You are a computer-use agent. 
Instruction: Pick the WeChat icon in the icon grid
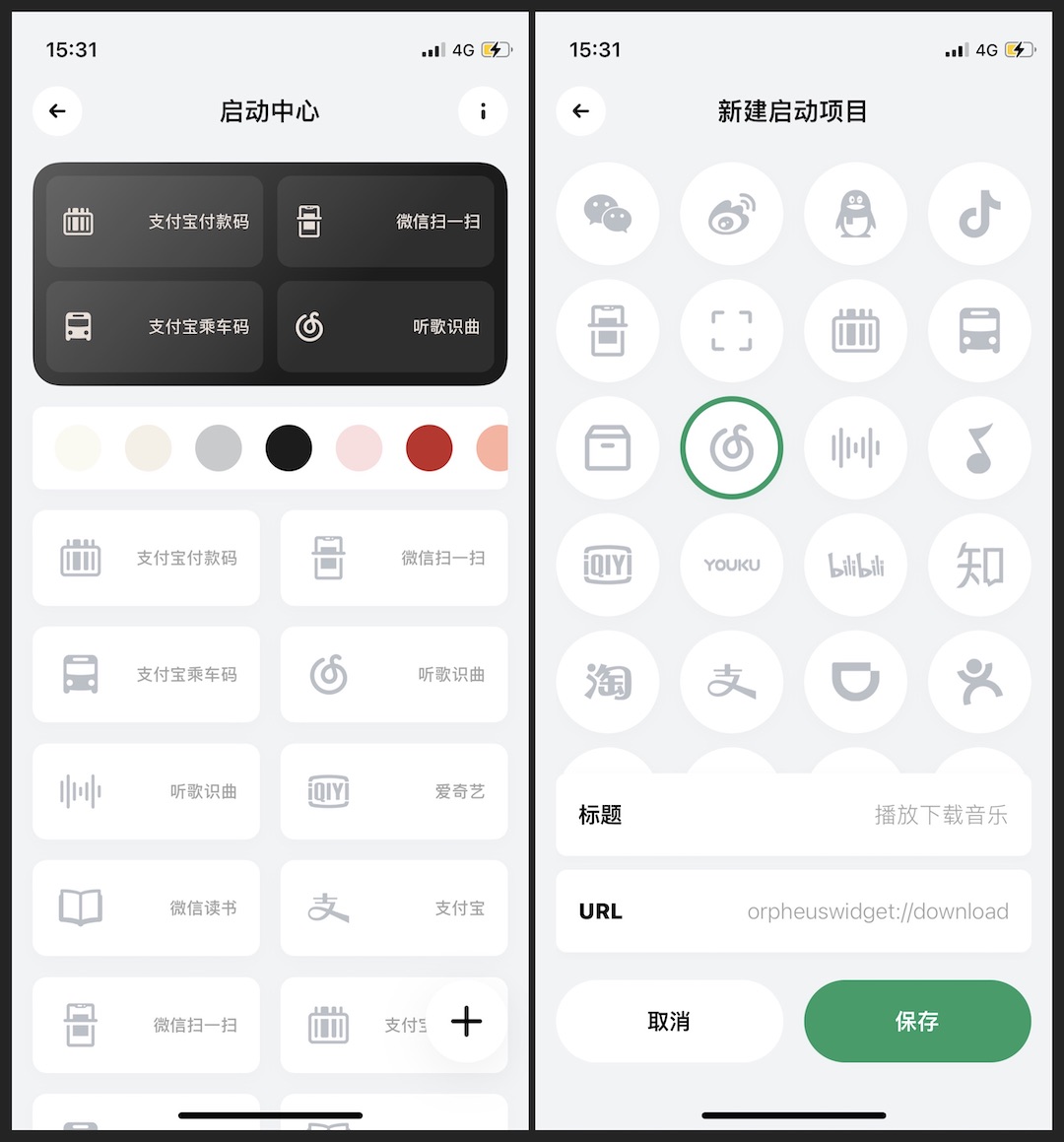608,214
